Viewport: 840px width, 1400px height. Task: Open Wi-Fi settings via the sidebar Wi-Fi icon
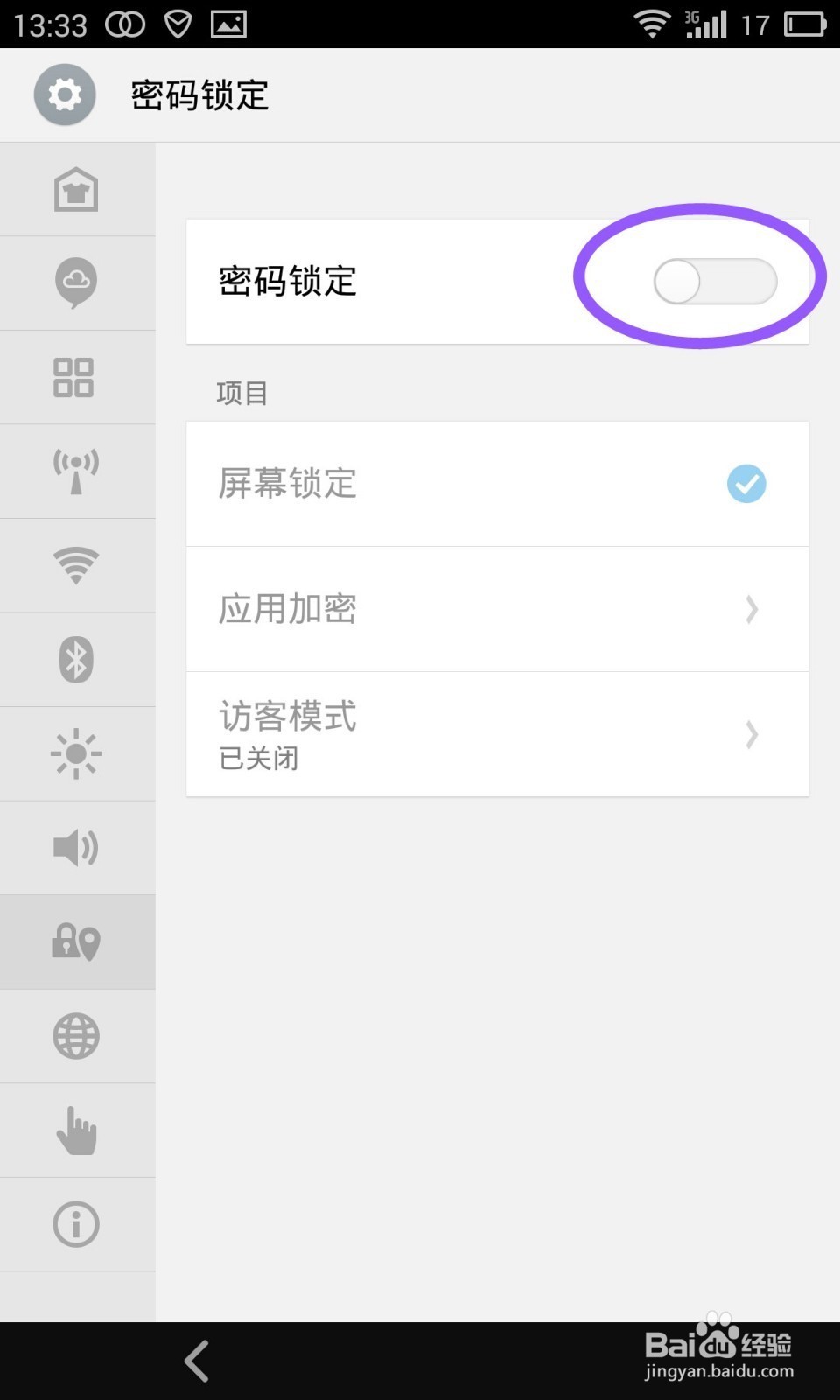77,564
